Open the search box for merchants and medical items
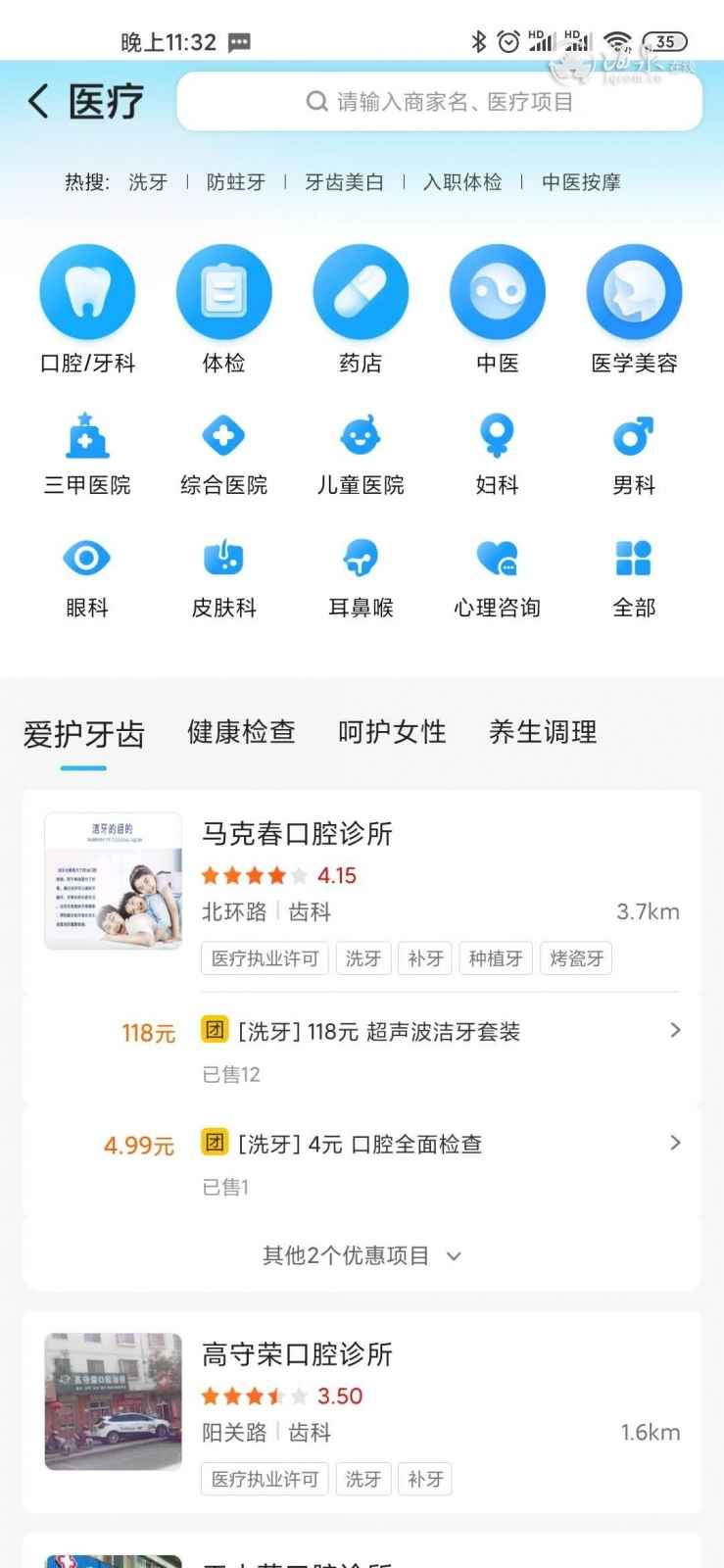724x1568 pixels. pyautogui.click(x=439, y=102)
